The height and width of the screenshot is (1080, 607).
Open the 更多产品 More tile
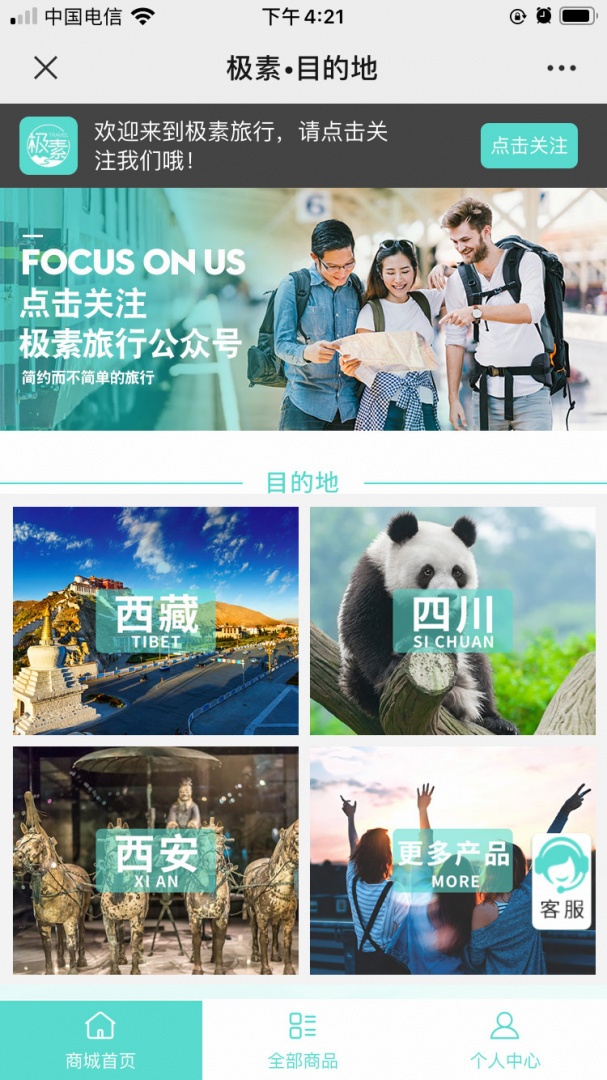[x=430, y=860]
